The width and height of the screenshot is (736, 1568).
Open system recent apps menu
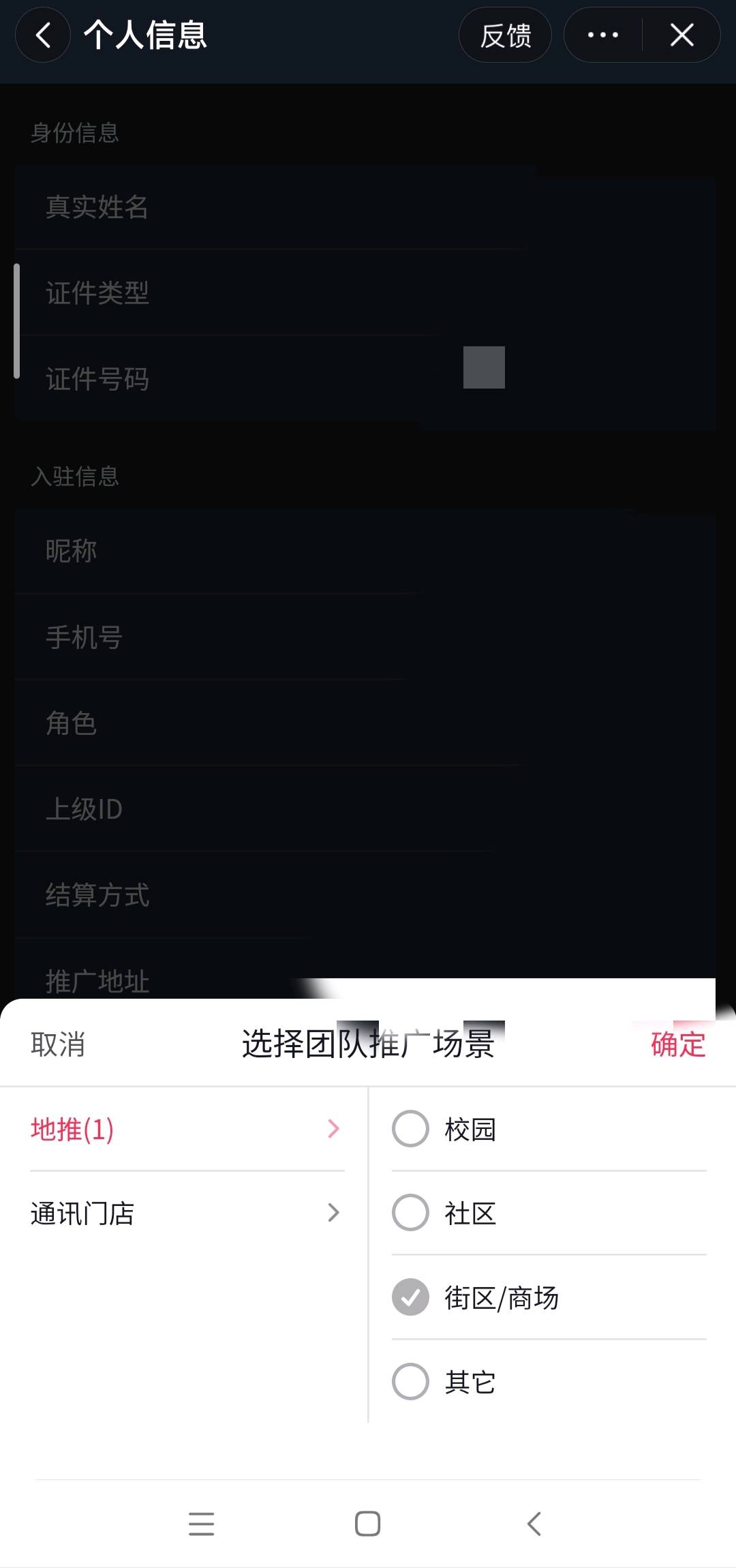tap(201, 1524)
